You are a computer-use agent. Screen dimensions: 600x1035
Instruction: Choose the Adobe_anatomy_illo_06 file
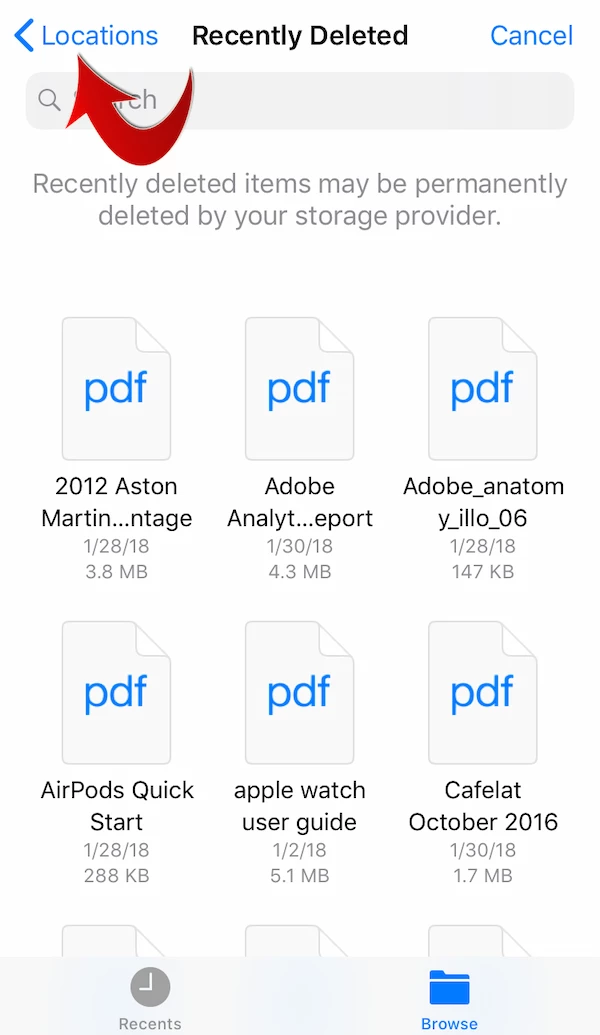[482, 389]
